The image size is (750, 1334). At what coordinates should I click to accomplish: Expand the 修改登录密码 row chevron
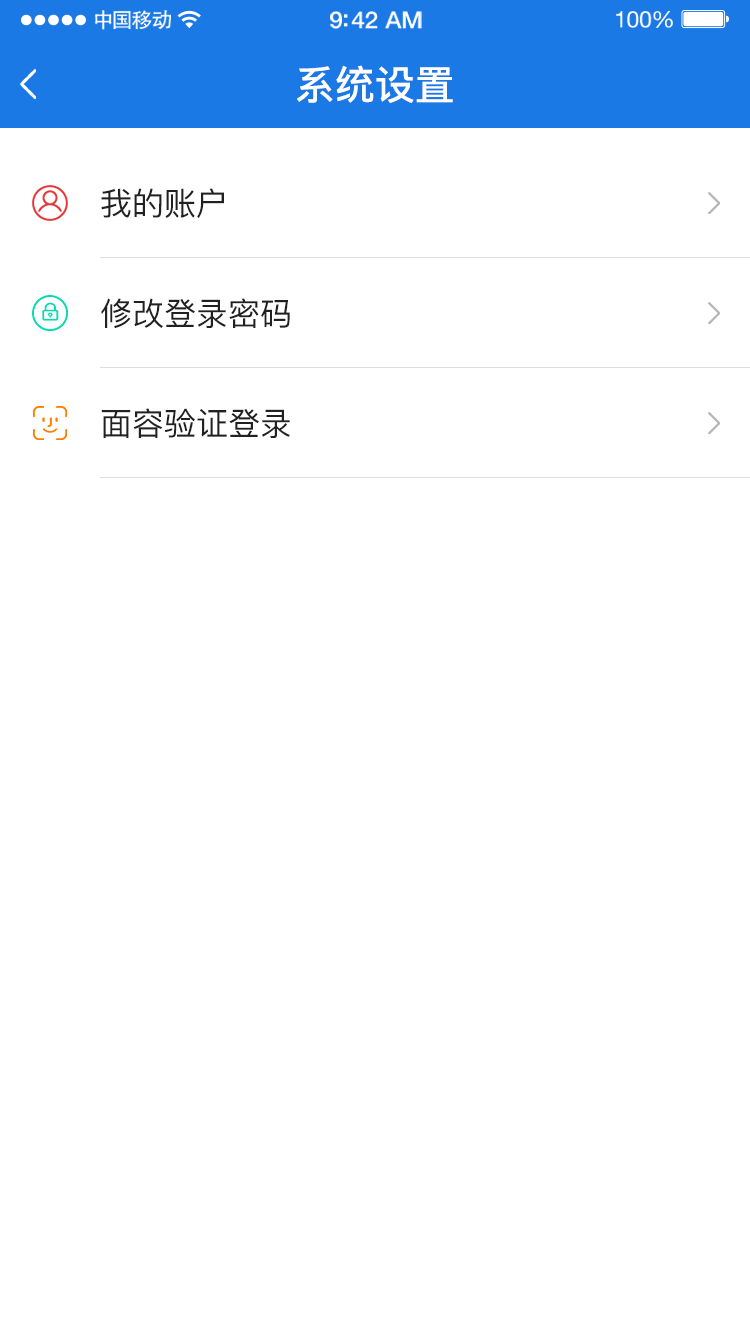click(x=713, y=313)
